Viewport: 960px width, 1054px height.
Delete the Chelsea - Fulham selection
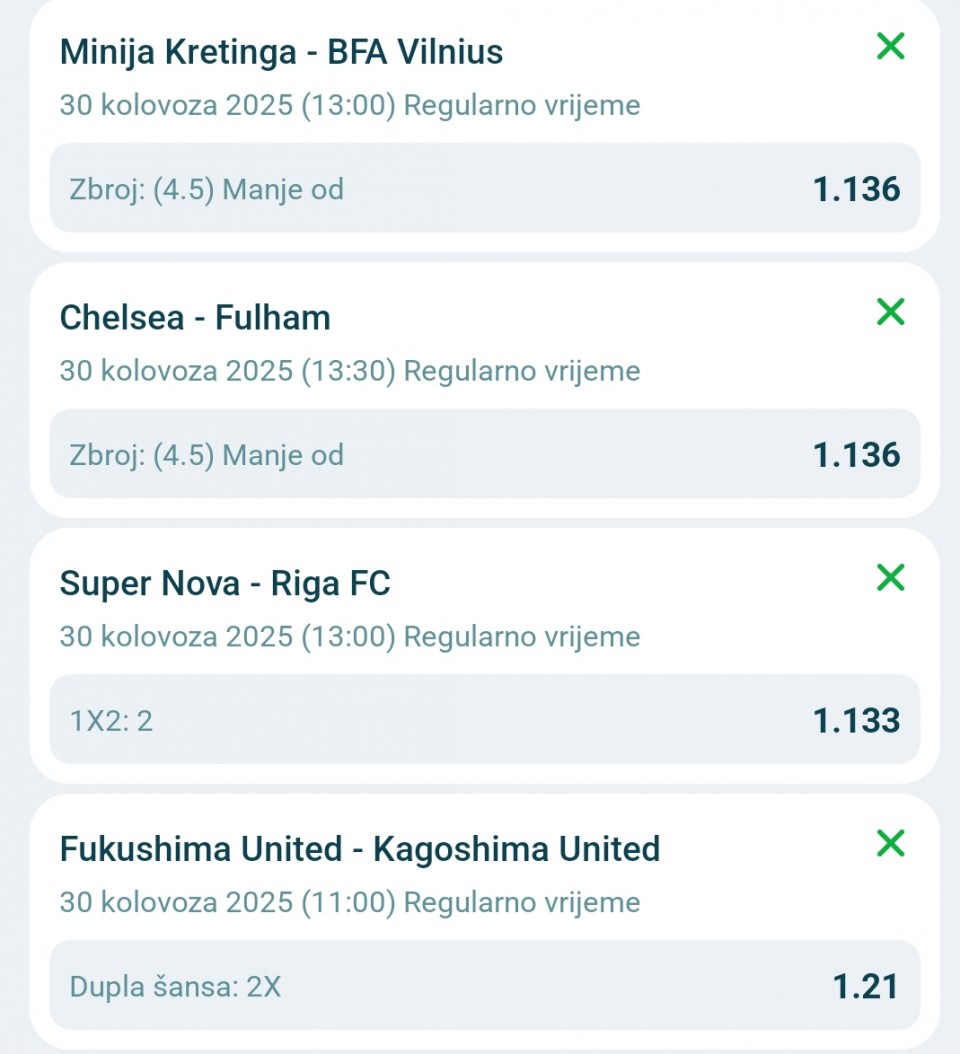(890, 312)
